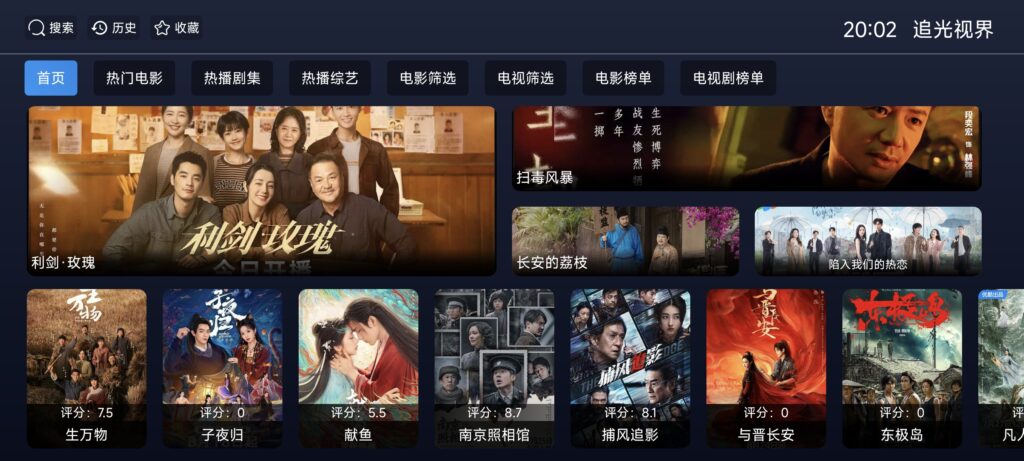Switch to the 电影榜单 tab
Viewport: 1024px width, 461px height.
tap(623, 78)
